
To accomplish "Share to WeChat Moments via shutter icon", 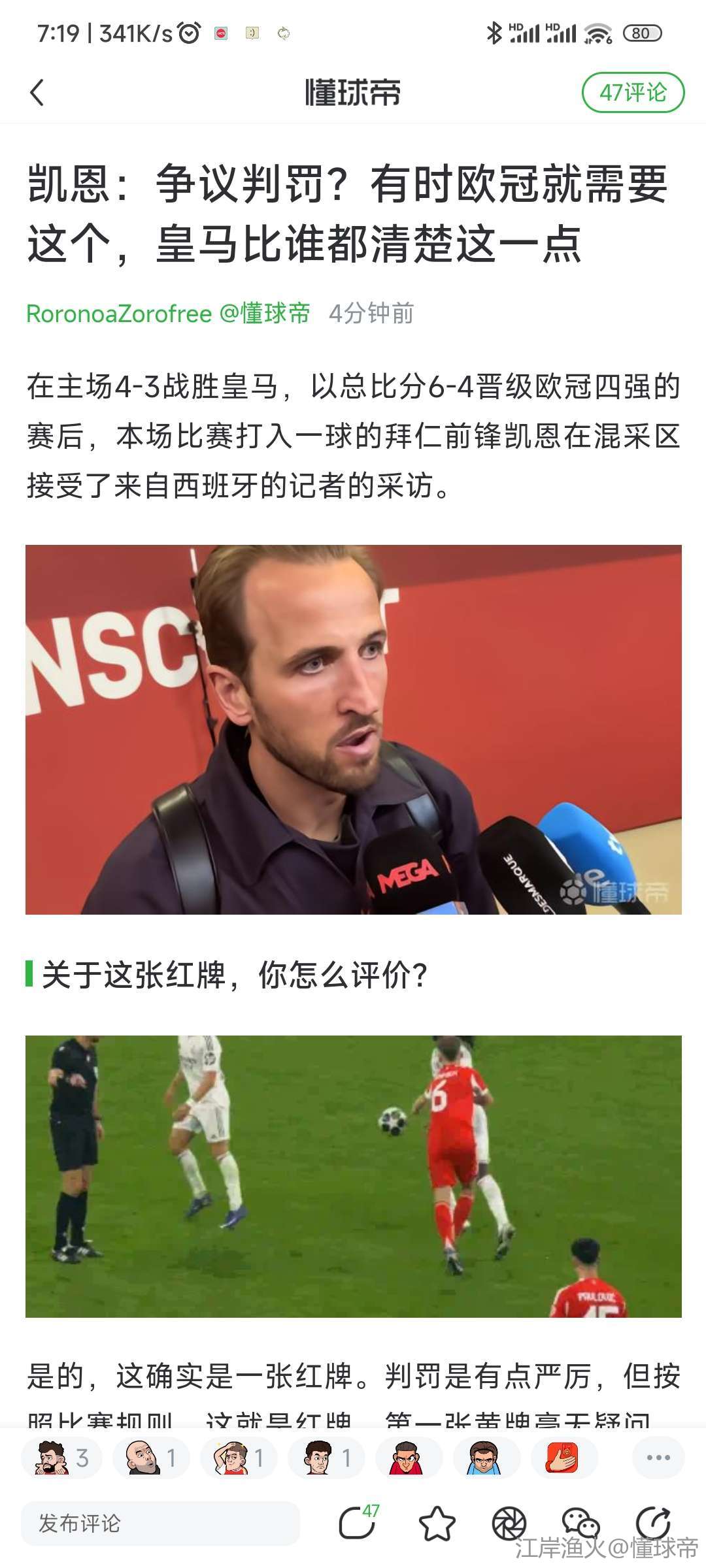I will 509,1523.
